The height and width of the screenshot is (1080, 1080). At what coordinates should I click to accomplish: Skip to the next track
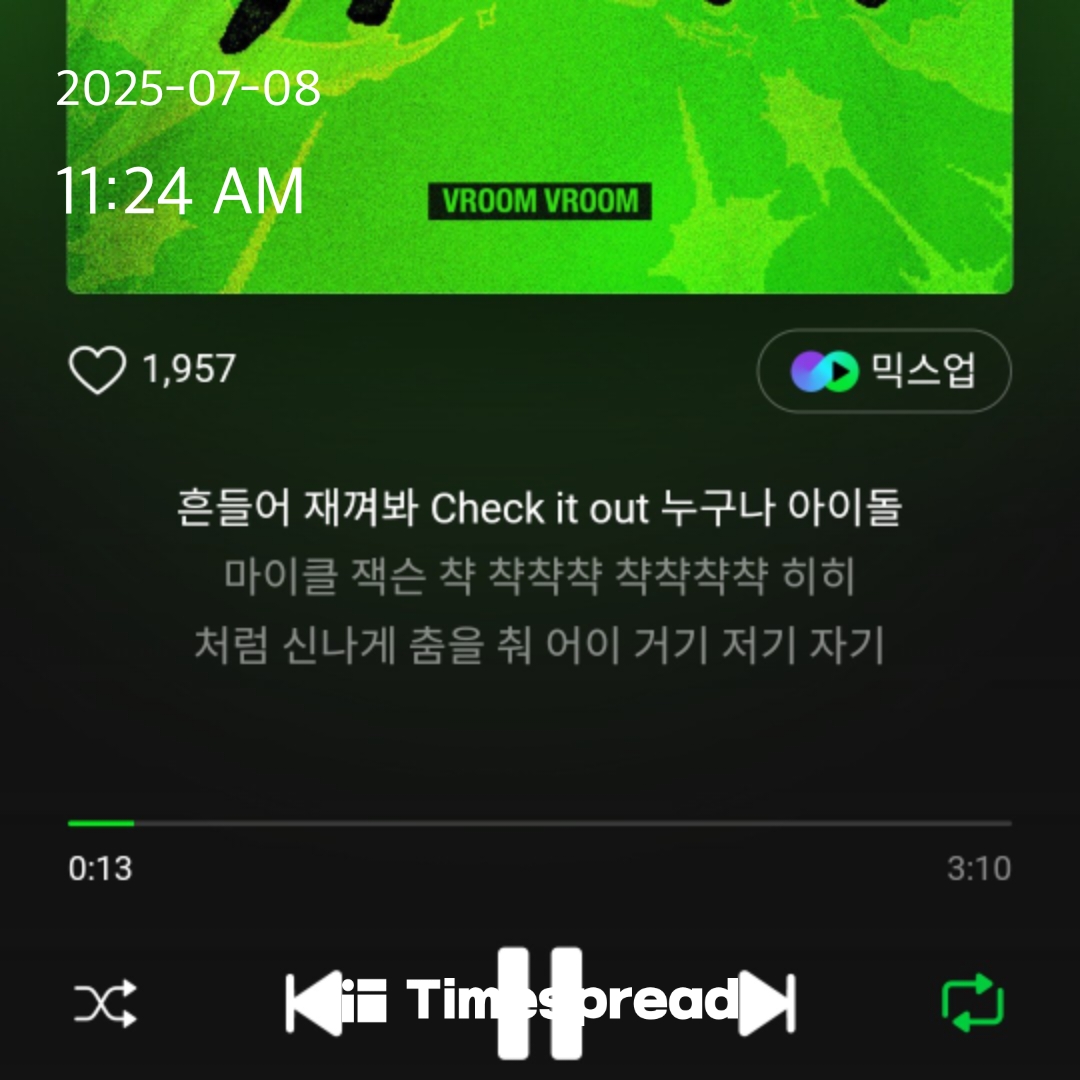(766, 1003)
